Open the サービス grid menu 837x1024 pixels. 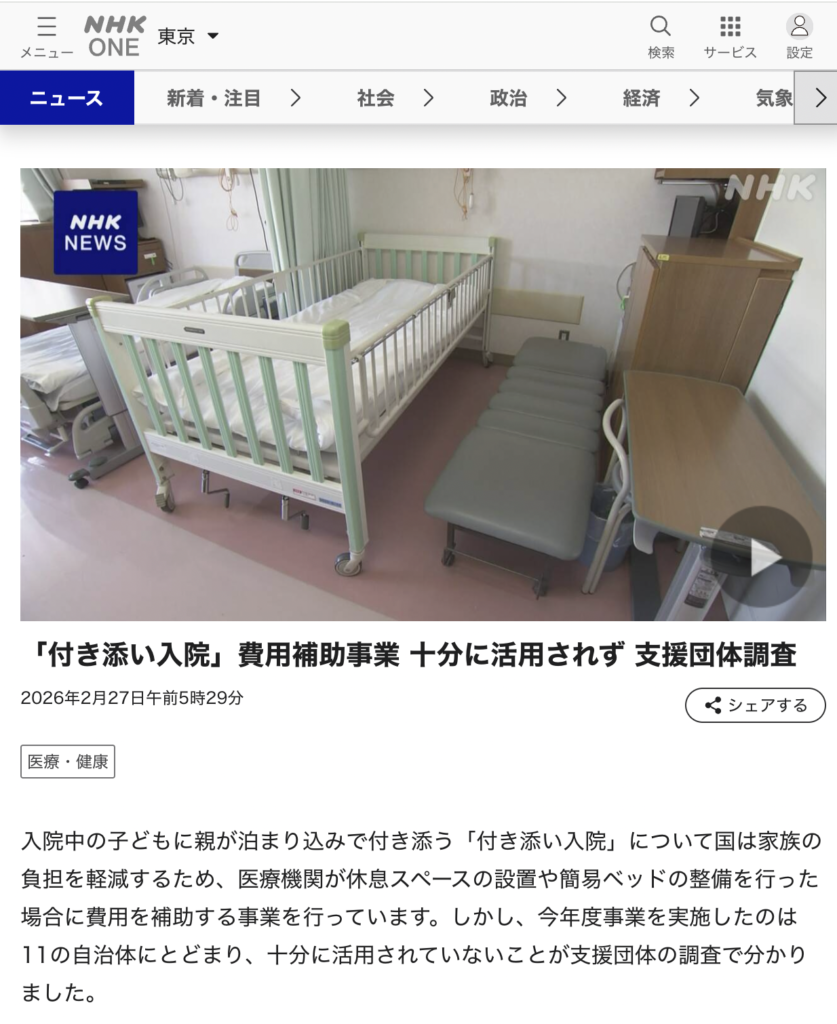click(x=730, y=37)
